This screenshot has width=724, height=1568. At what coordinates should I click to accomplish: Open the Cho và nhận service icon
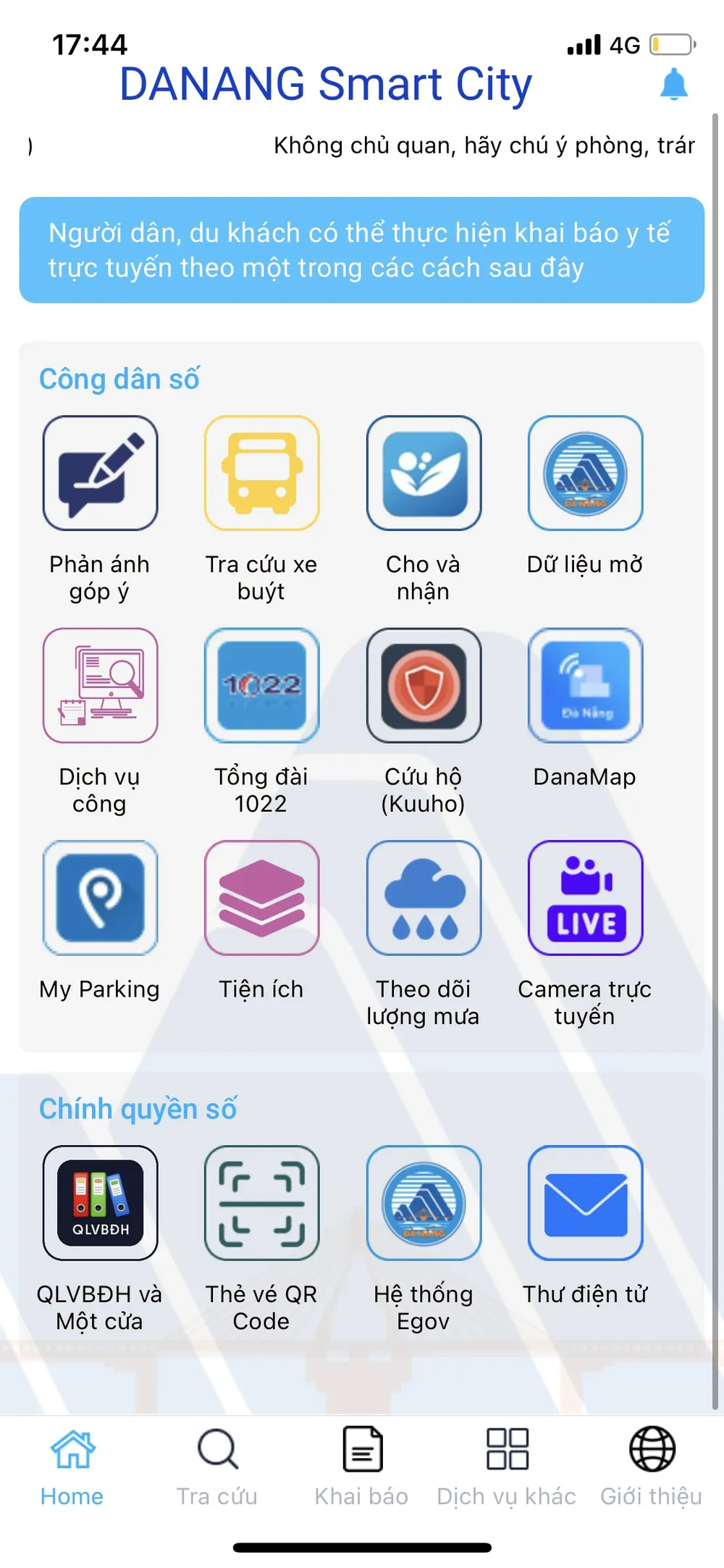point(424,472)
